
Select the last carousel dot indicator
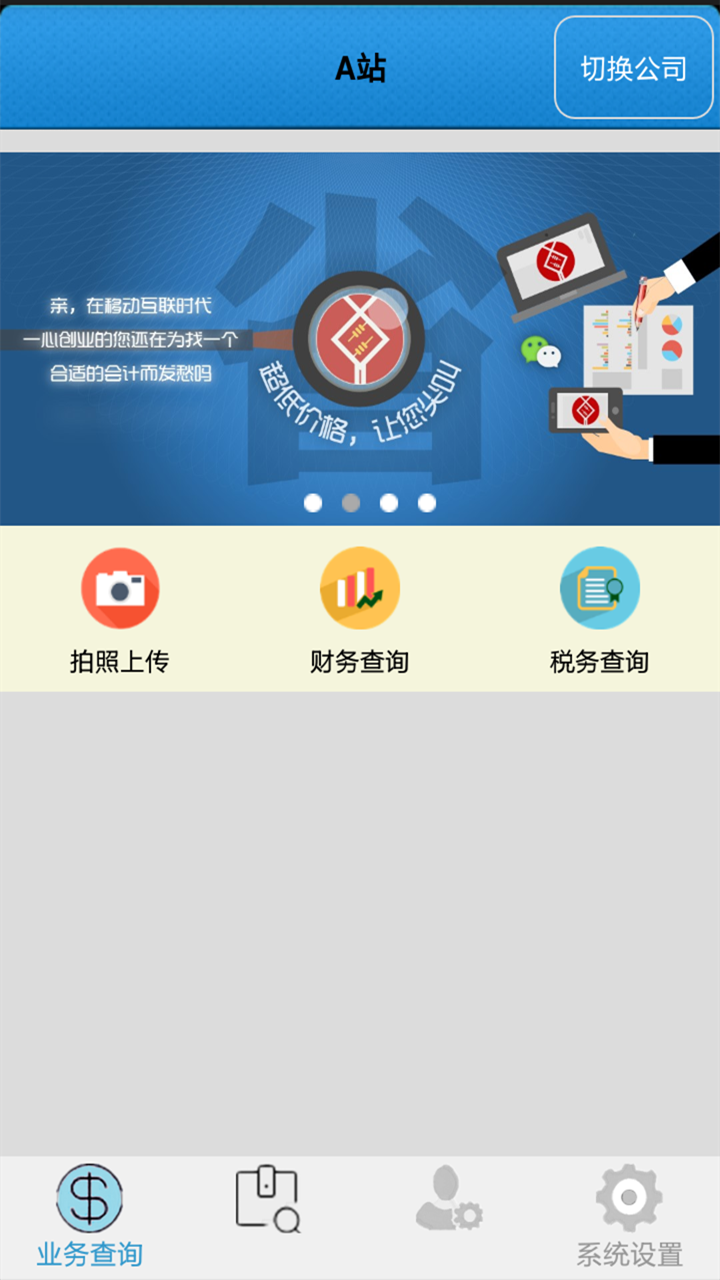pos(428,503)
